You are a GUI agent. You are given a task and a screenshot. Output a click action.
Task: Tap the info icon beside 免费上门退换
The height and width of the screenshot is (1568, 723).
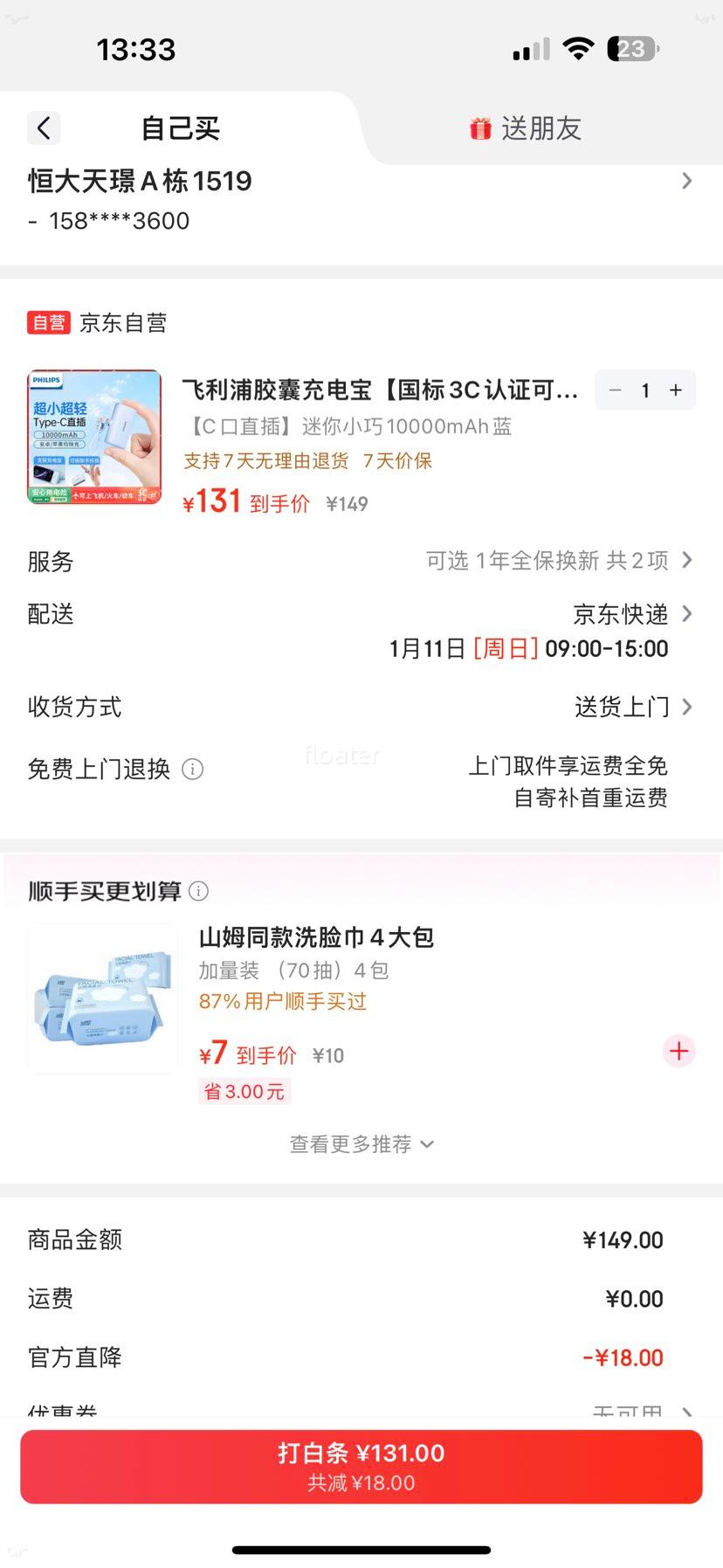(x=192, y=770)
